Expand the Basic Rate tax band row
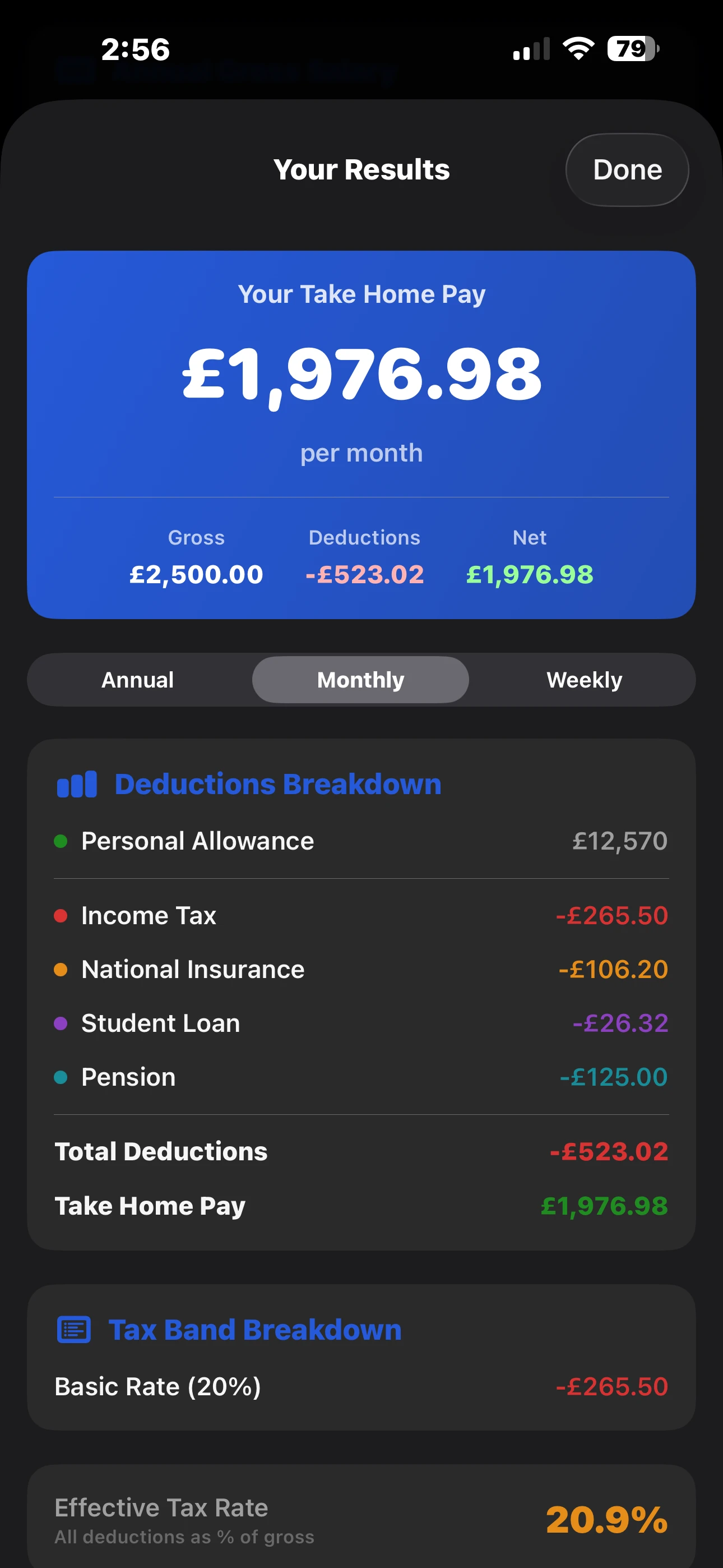 pos(361,1387)
